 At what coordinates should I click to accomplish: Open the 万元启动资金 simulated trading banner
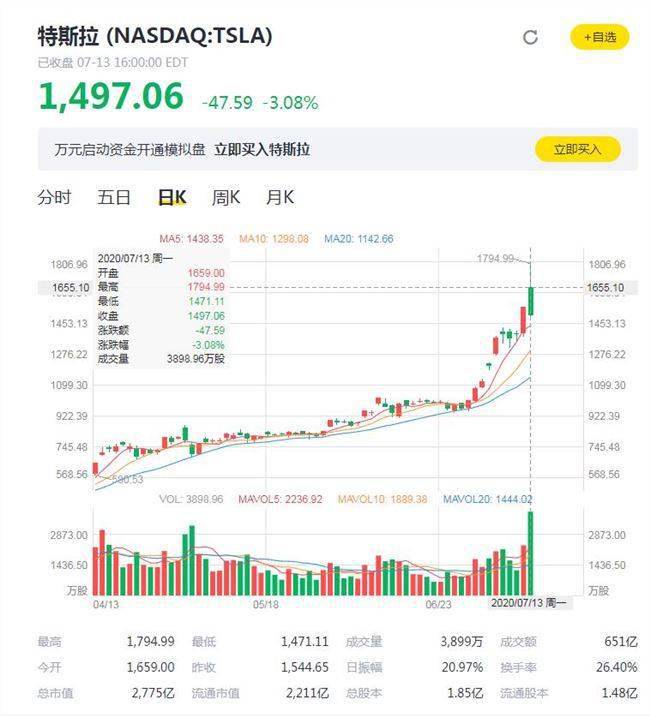coord(182,149)
